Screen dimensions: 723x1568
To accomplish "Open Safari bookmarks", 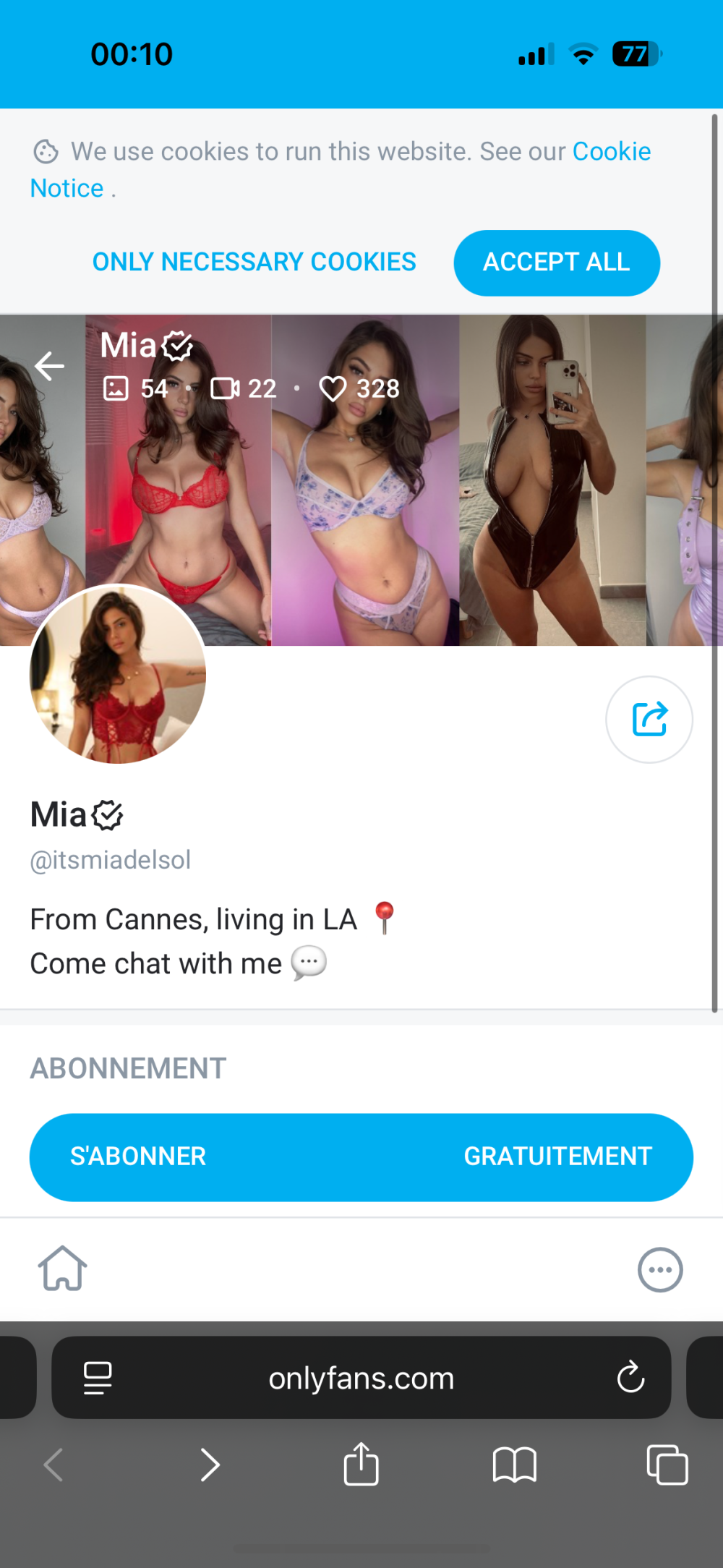I will 514,1465.
